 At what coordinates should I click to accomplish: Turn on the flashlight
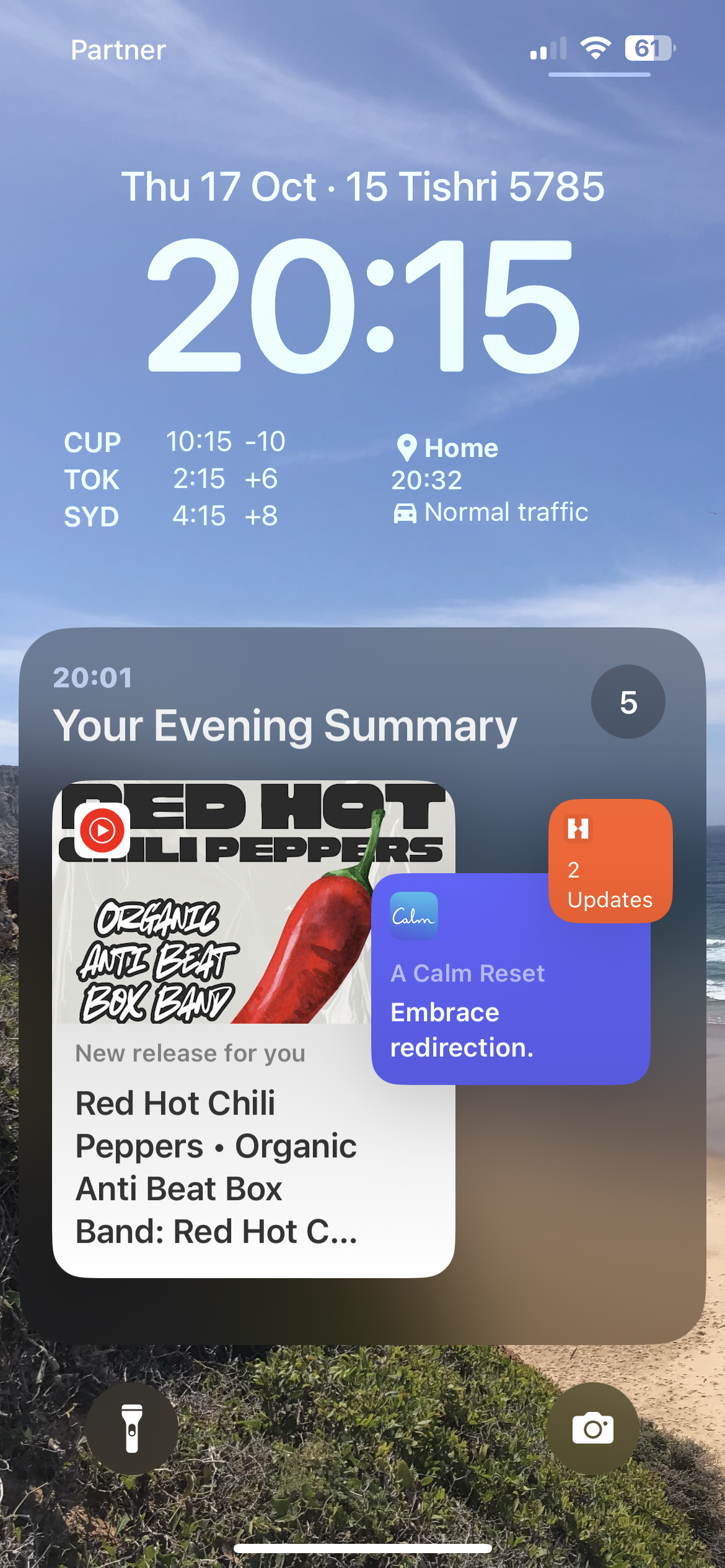pyautogui.click(x=132, y=1429)
